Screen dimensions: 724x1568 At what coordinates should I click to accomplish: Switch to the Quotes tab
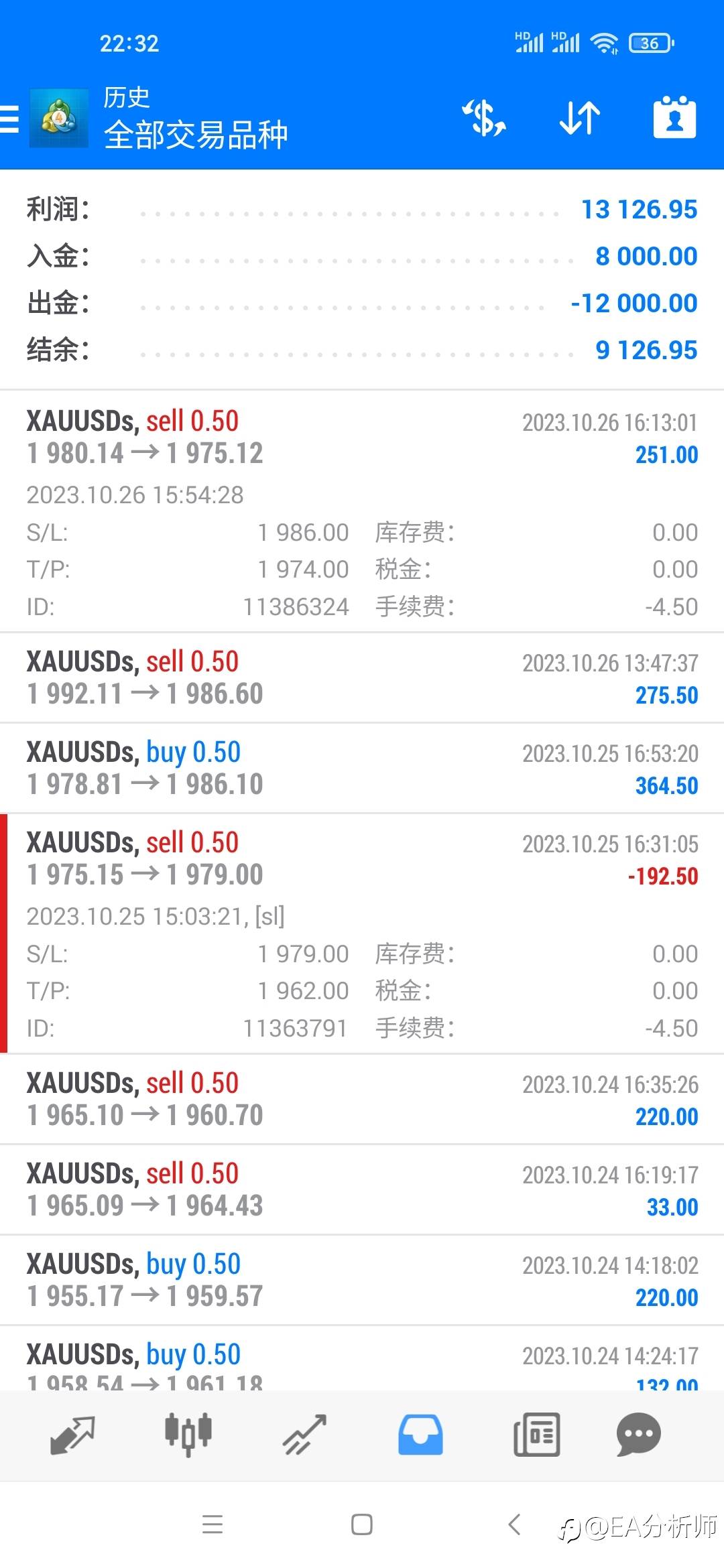pyautogui.click(x=72, y=1435)
